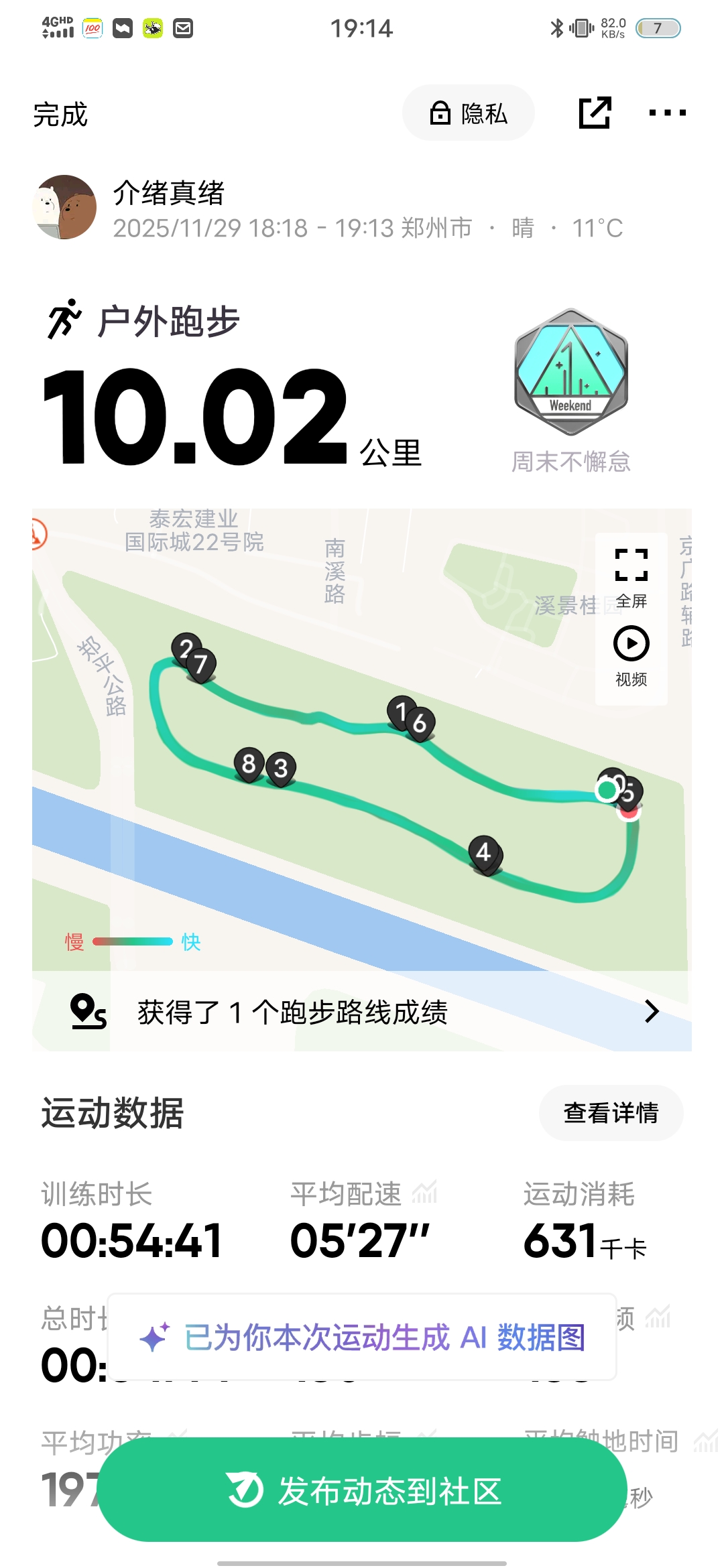Tap 查看详情 for workout data
Image resolution: width=724 pixels, height=1568 pixels.
pos(611,1113)
